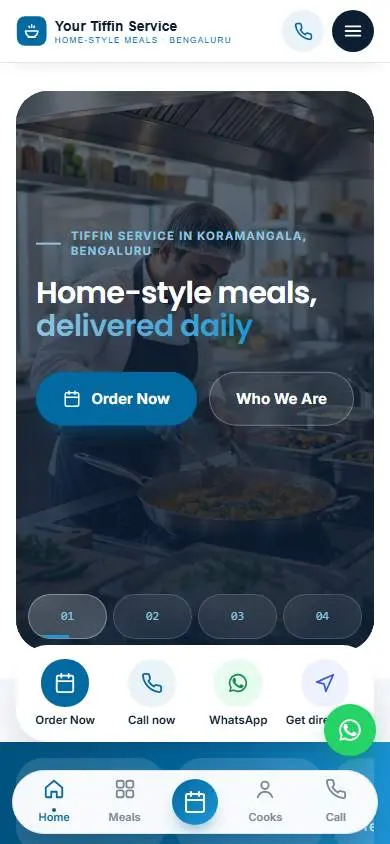The height and width of the screenshot is (844, 390).
Task: Tap the floating green WhatsApp button
Action: [x=350, y=730]
